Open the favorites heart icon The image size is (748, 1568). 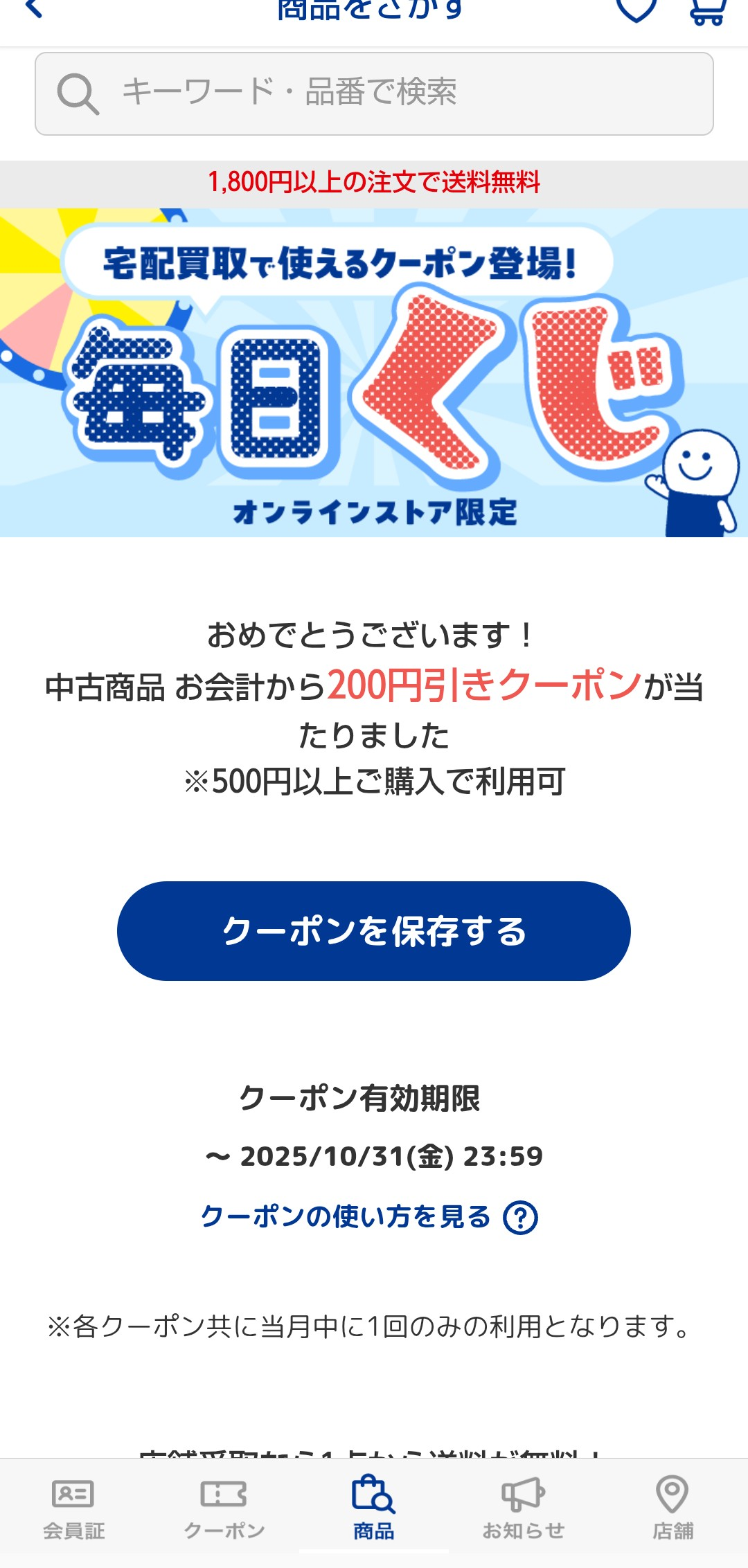click(636, 10)
